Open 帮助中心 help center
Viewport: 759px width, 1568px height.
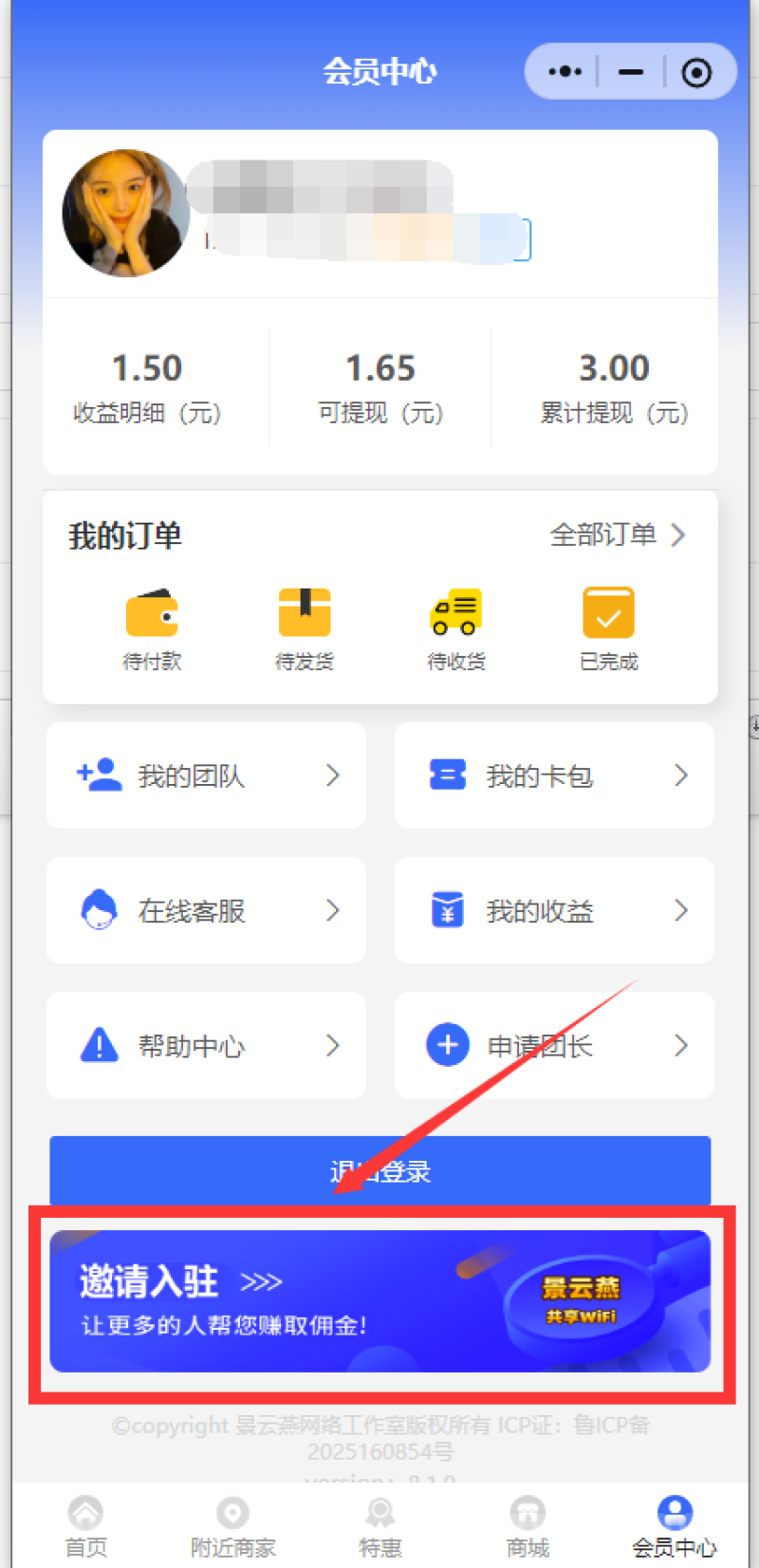click(x=206, y=1045)
